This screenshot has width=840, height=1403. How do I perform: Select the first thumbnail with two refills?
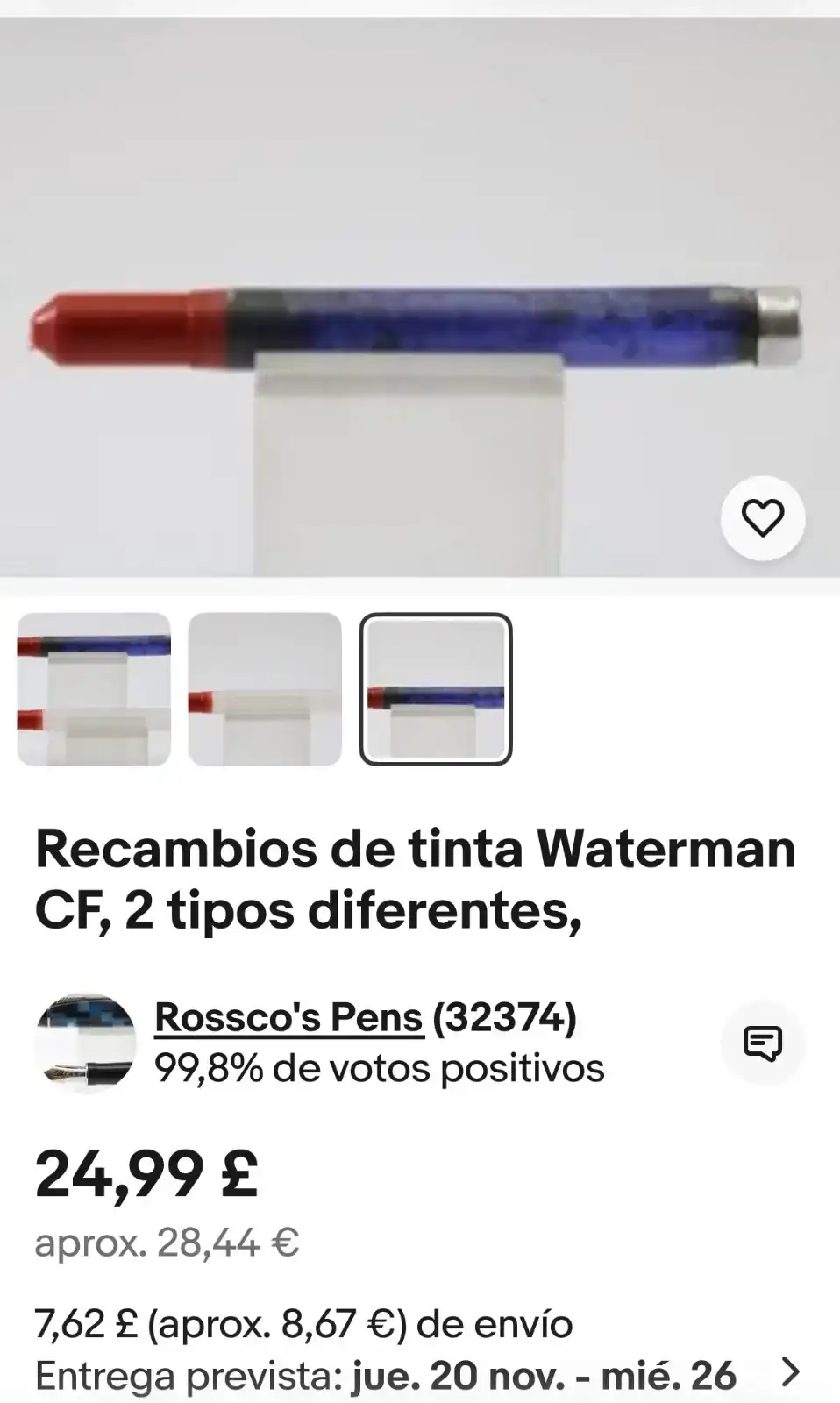[94, 689]
